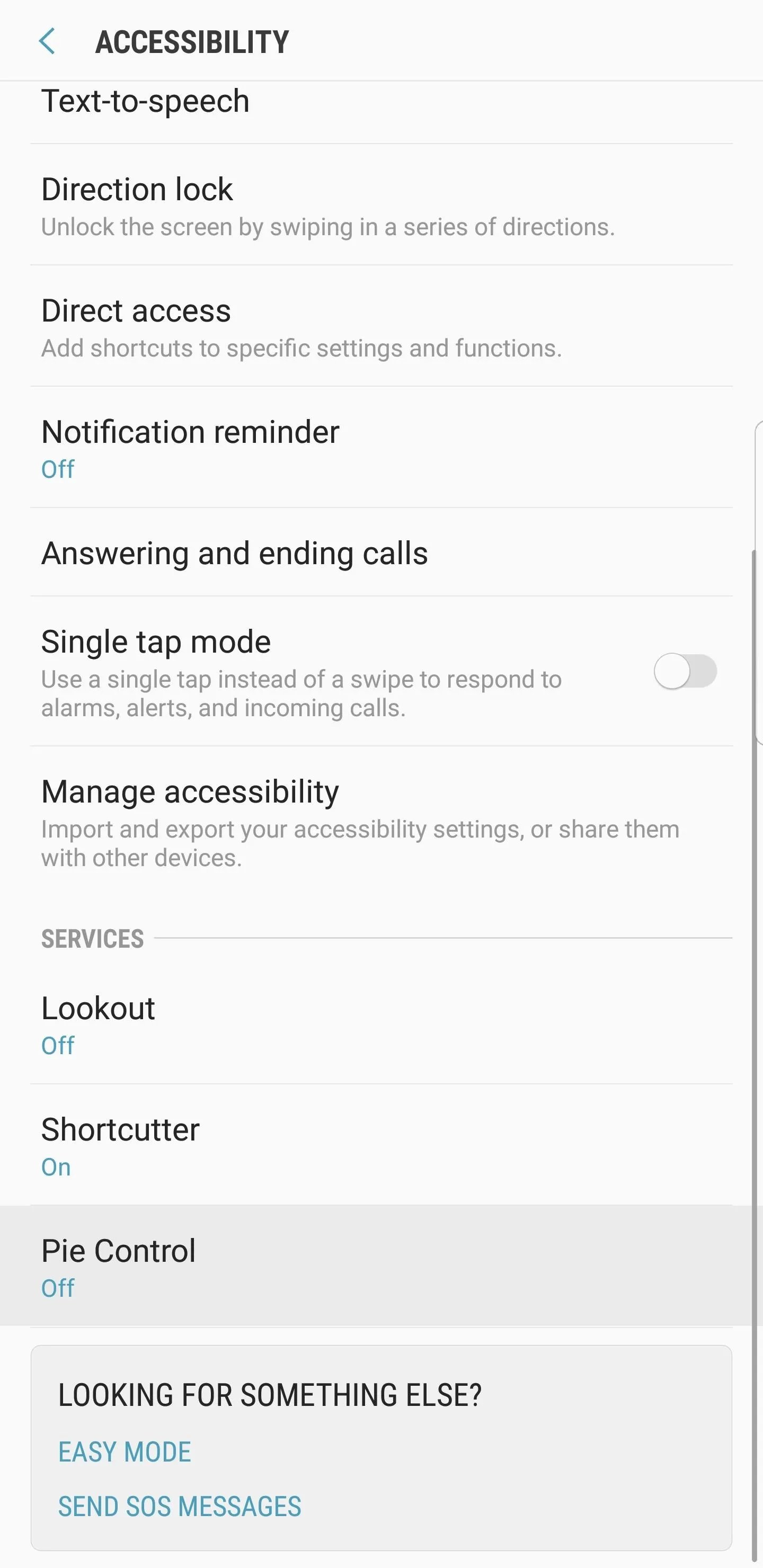Follow the Send SOS Messages link
Image resolution: width=763 pixels, height=1568 pixels.
pos(180,1507)
